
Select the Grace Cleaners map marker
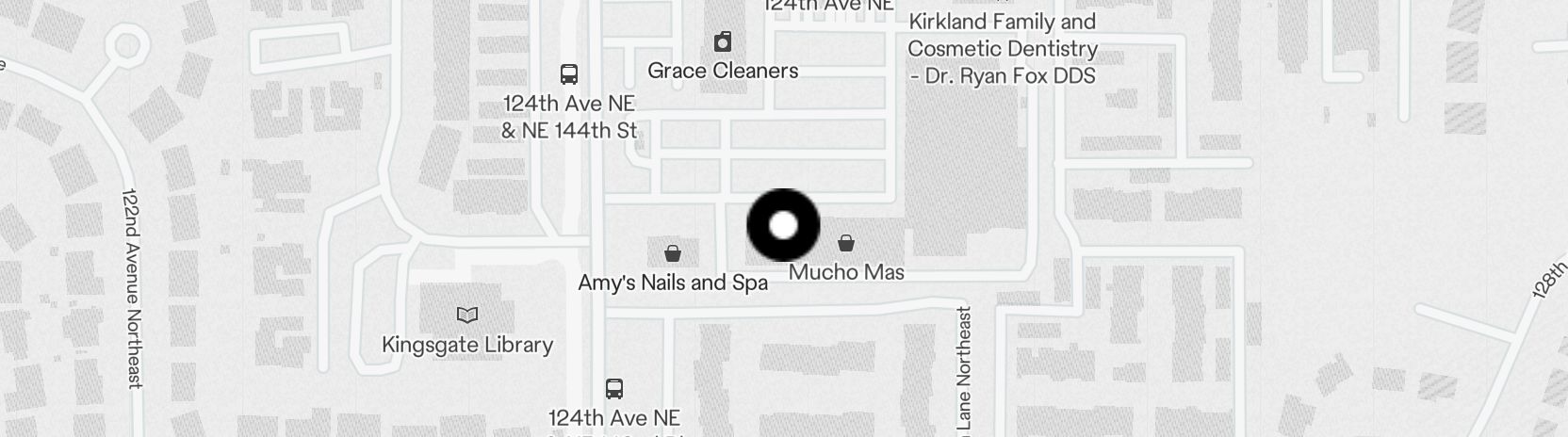click(x=723, y=42)
